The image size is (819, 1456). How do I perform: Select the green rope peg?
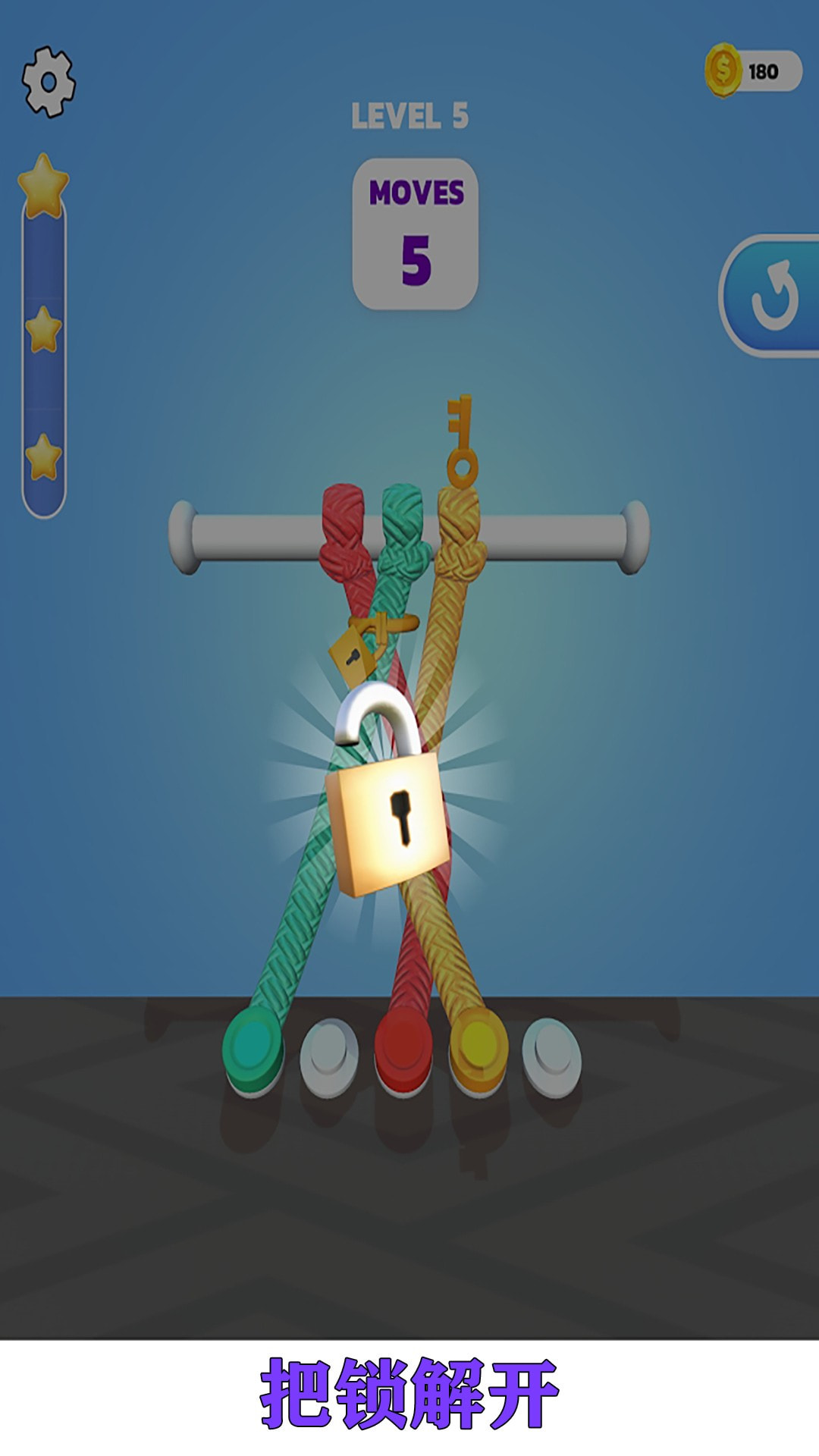click(253, 1050)
